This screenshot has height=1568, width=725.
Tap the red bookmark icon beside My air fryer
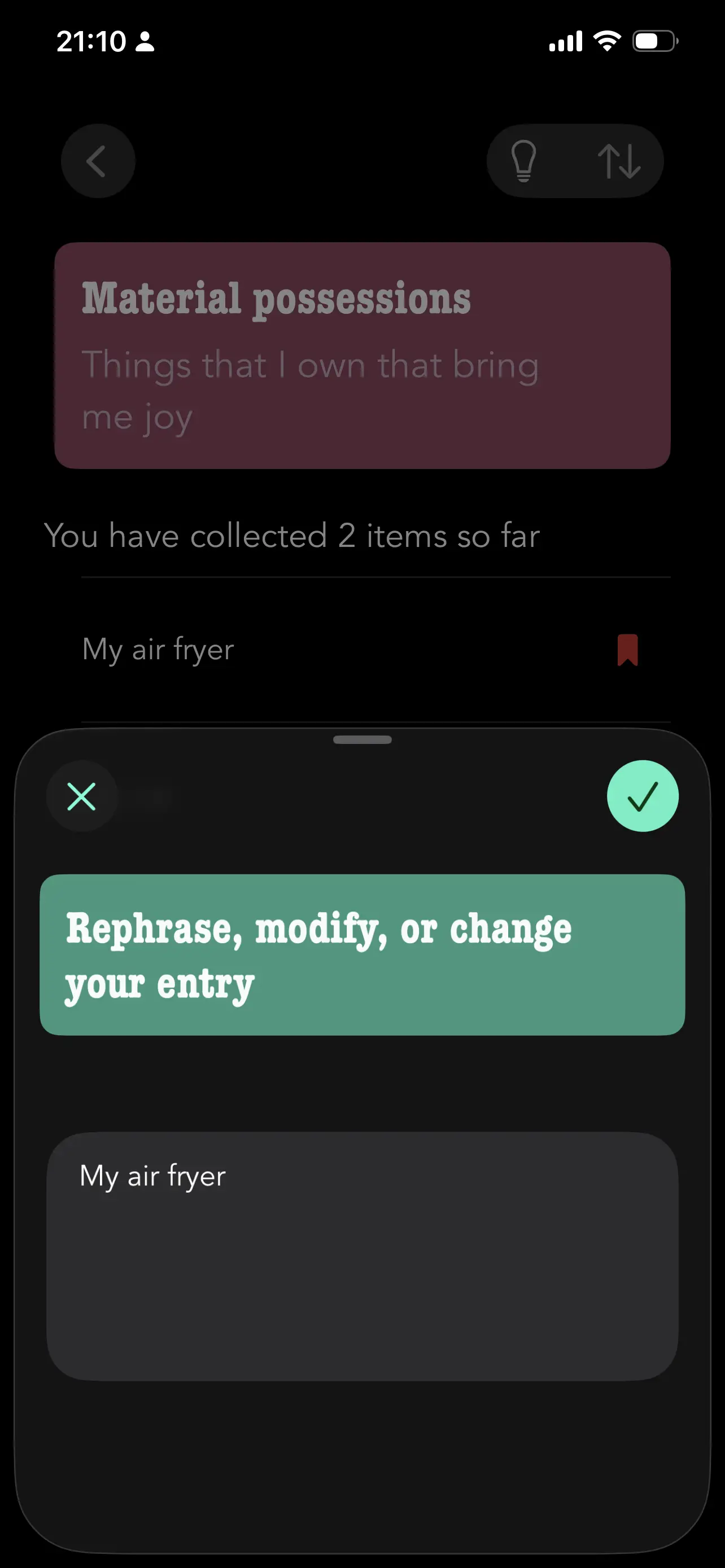(x=628, y=649)
